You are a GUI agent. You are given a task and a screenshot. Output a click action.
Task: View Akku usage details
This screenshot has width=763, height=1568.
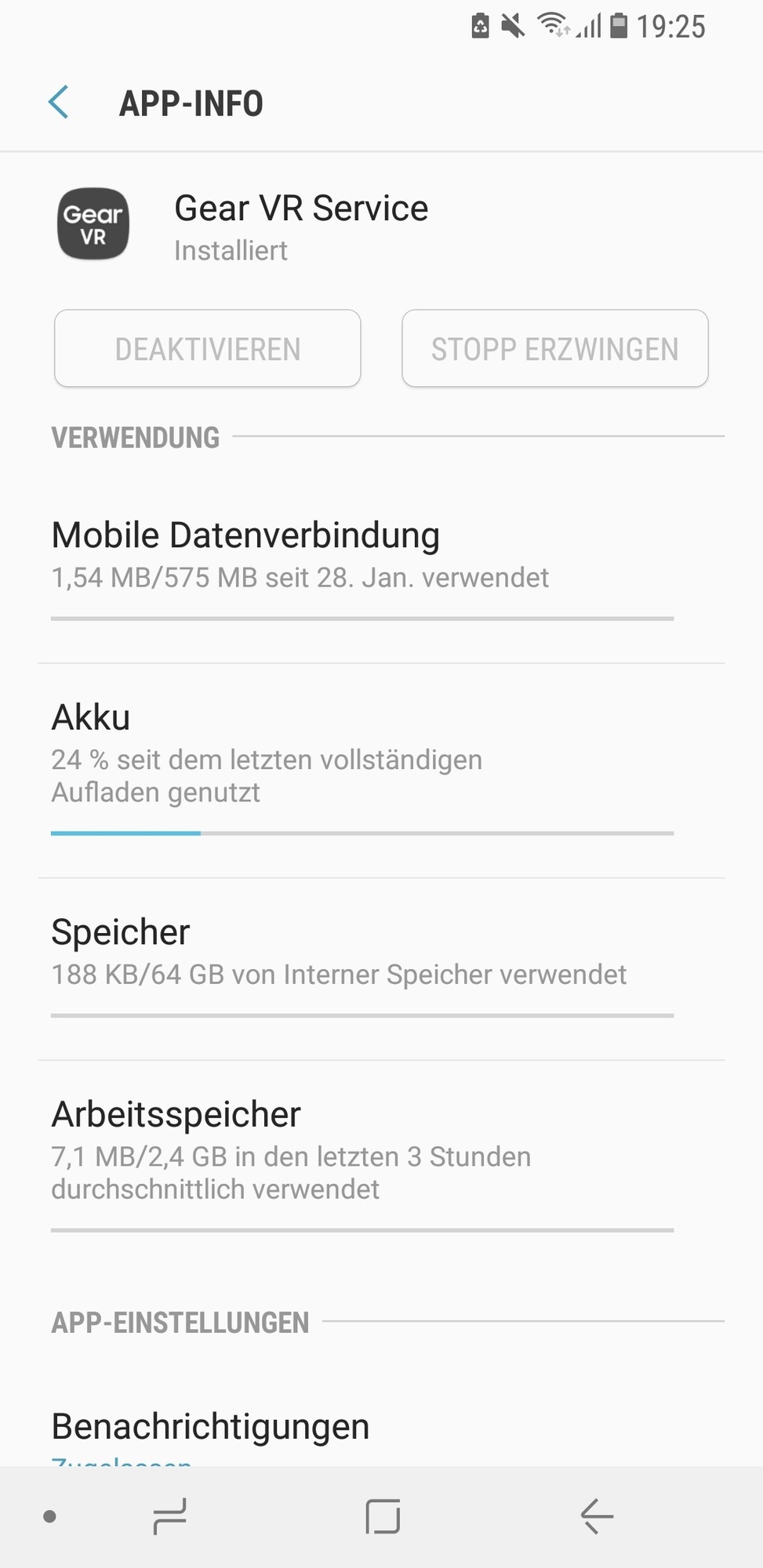pos(361,753)
